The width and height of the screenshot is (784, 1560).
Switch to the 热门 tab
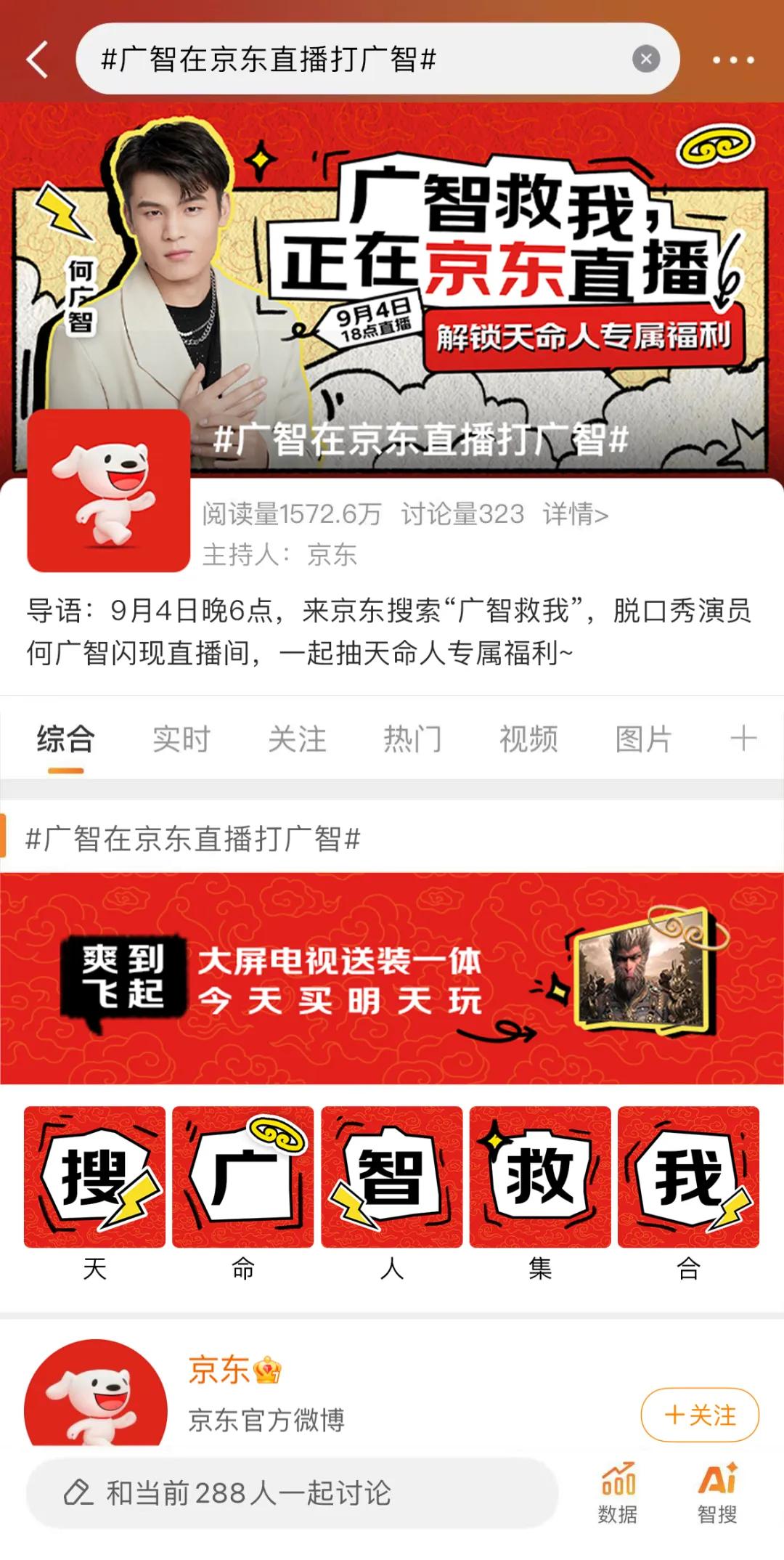pos(412,739)
